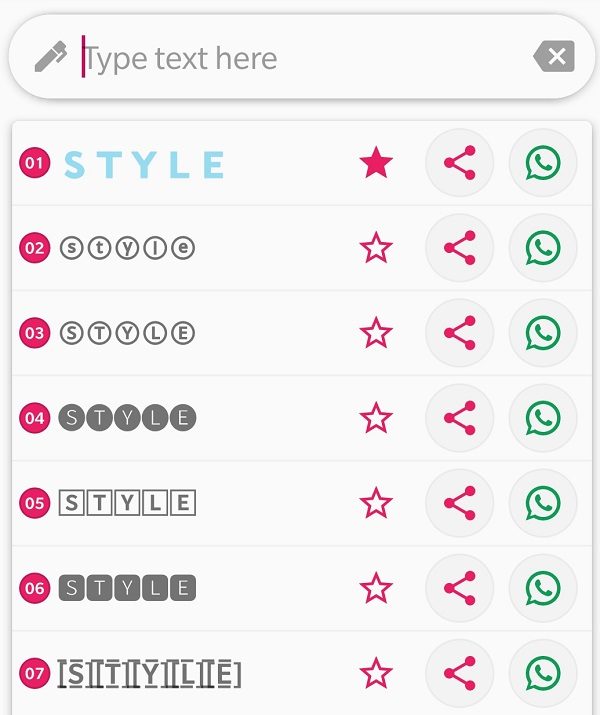Select the style 01 light blue text row
This screenshot has height=715, width=600.
(145, 164)
